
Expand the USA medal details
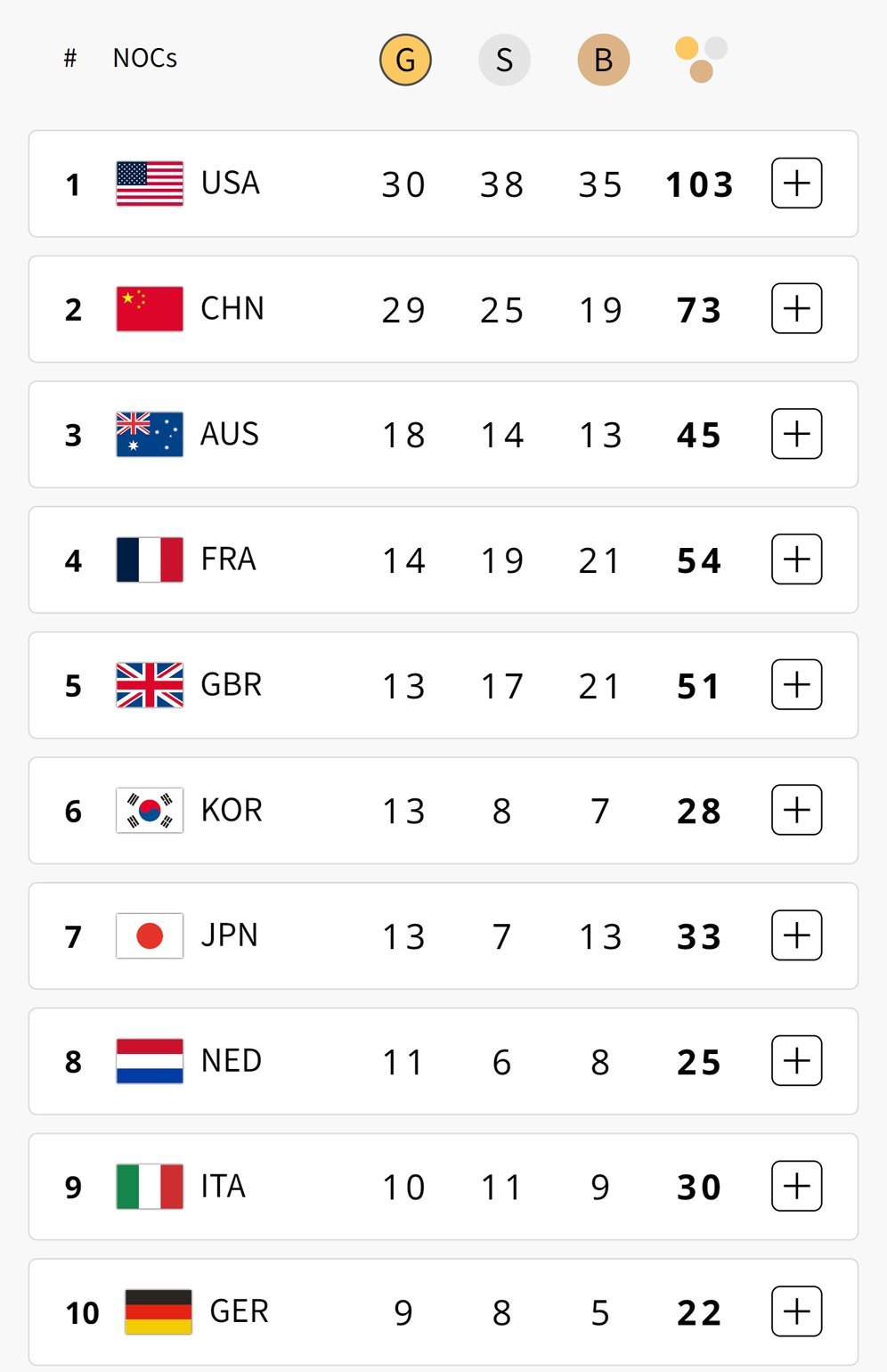796,184
